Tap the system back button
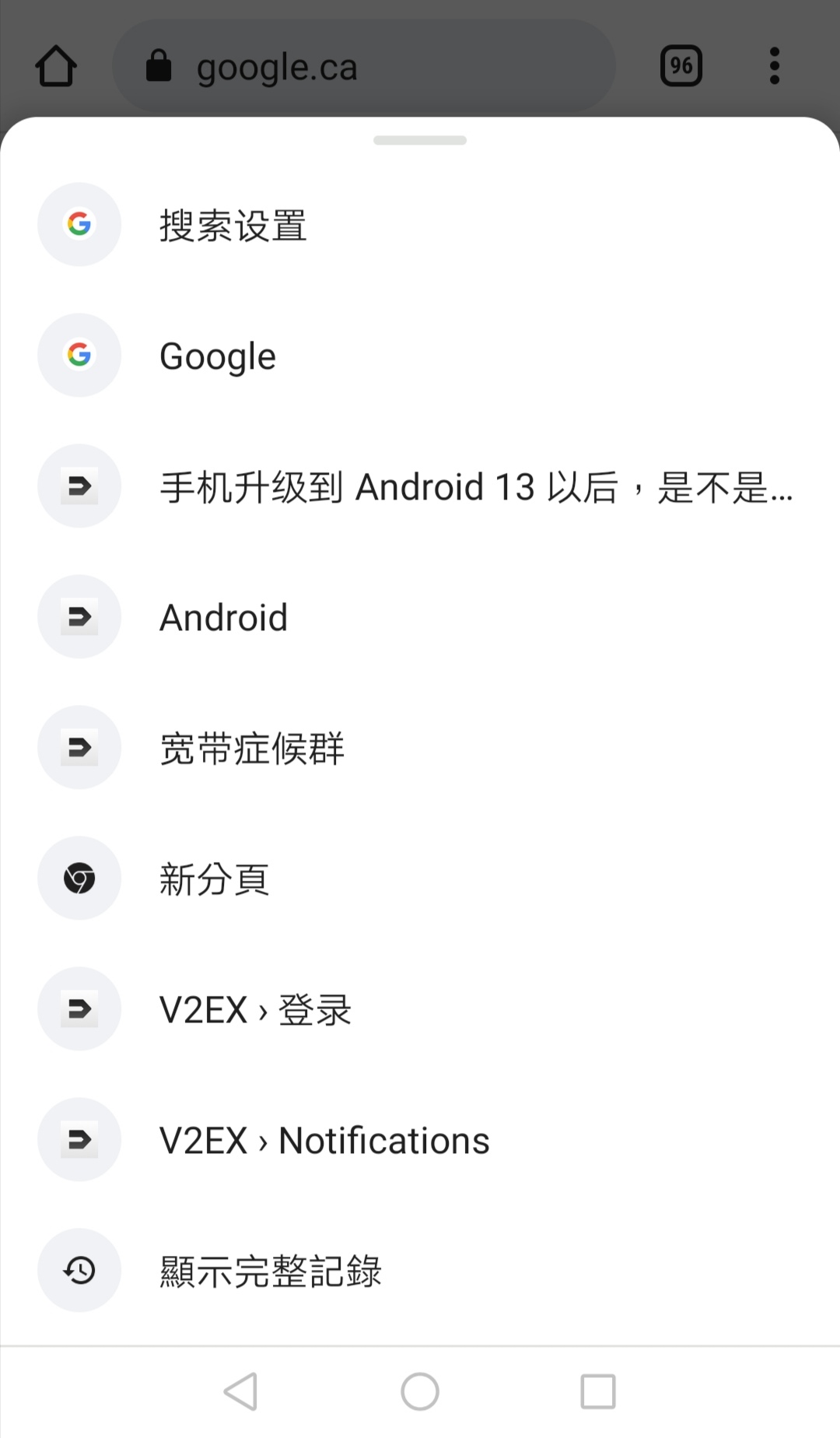Image resolution: width=840 pixels, height=1438 pixels. pos(241,1391)
